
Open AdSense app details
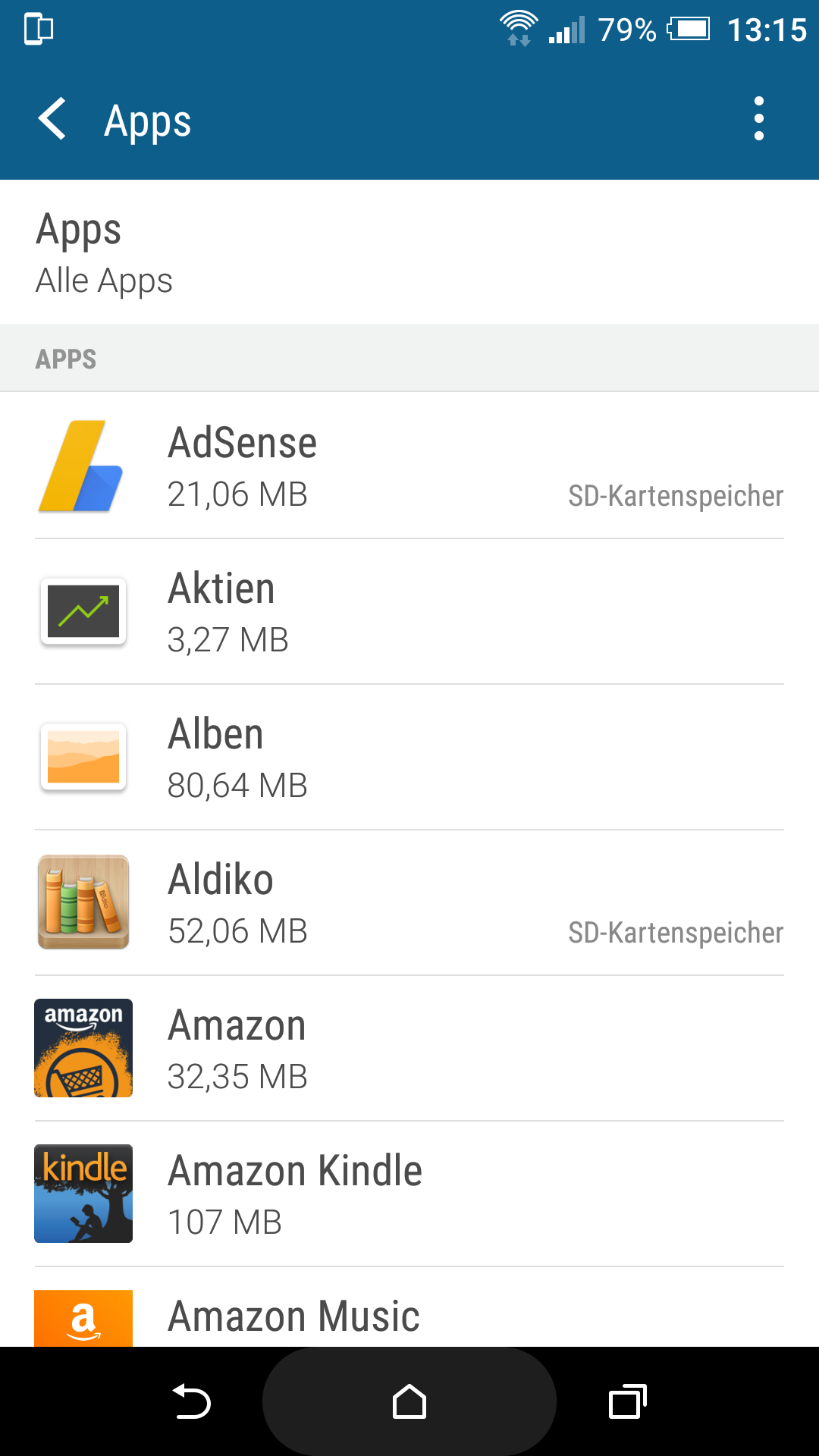(409, 466)
